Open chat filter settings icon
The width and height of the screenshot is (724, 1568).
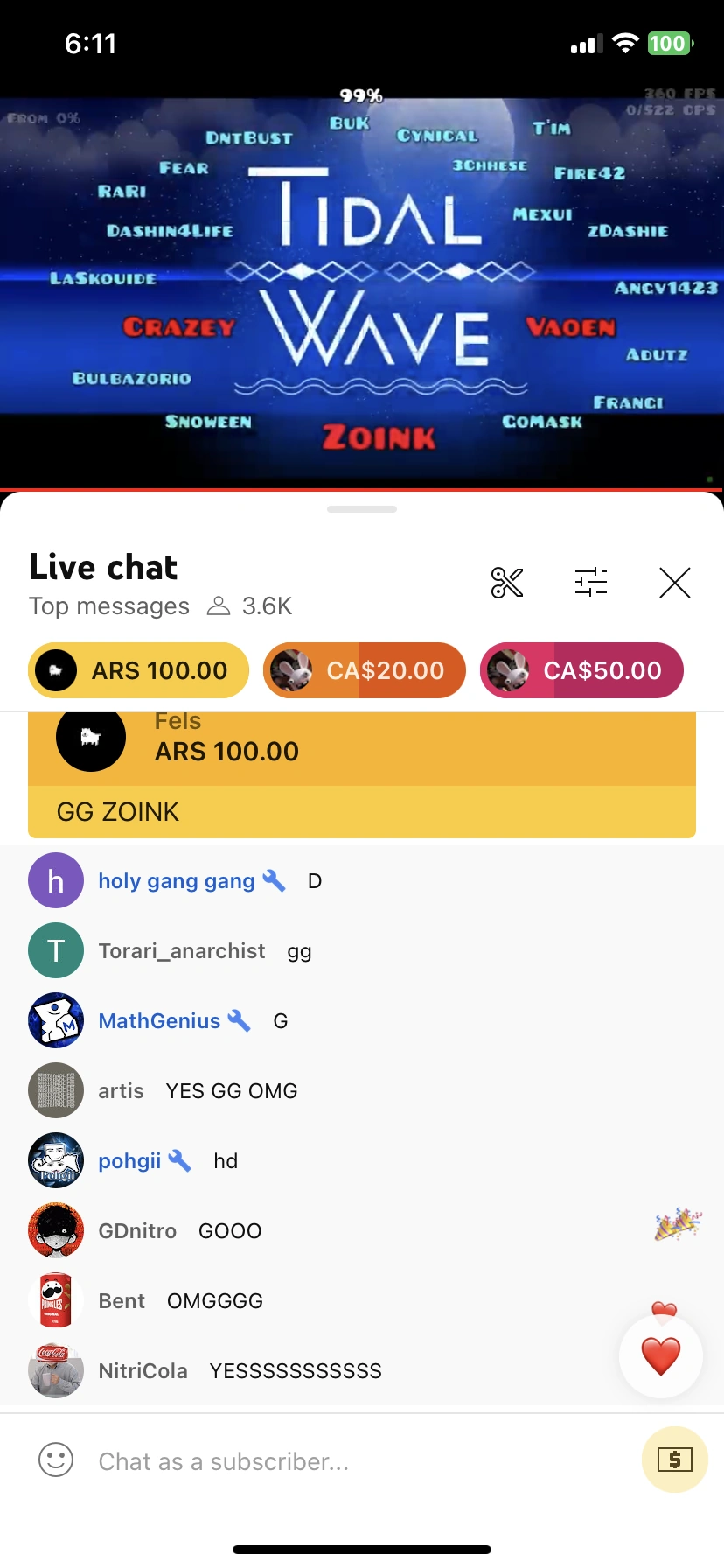point(591,582)
